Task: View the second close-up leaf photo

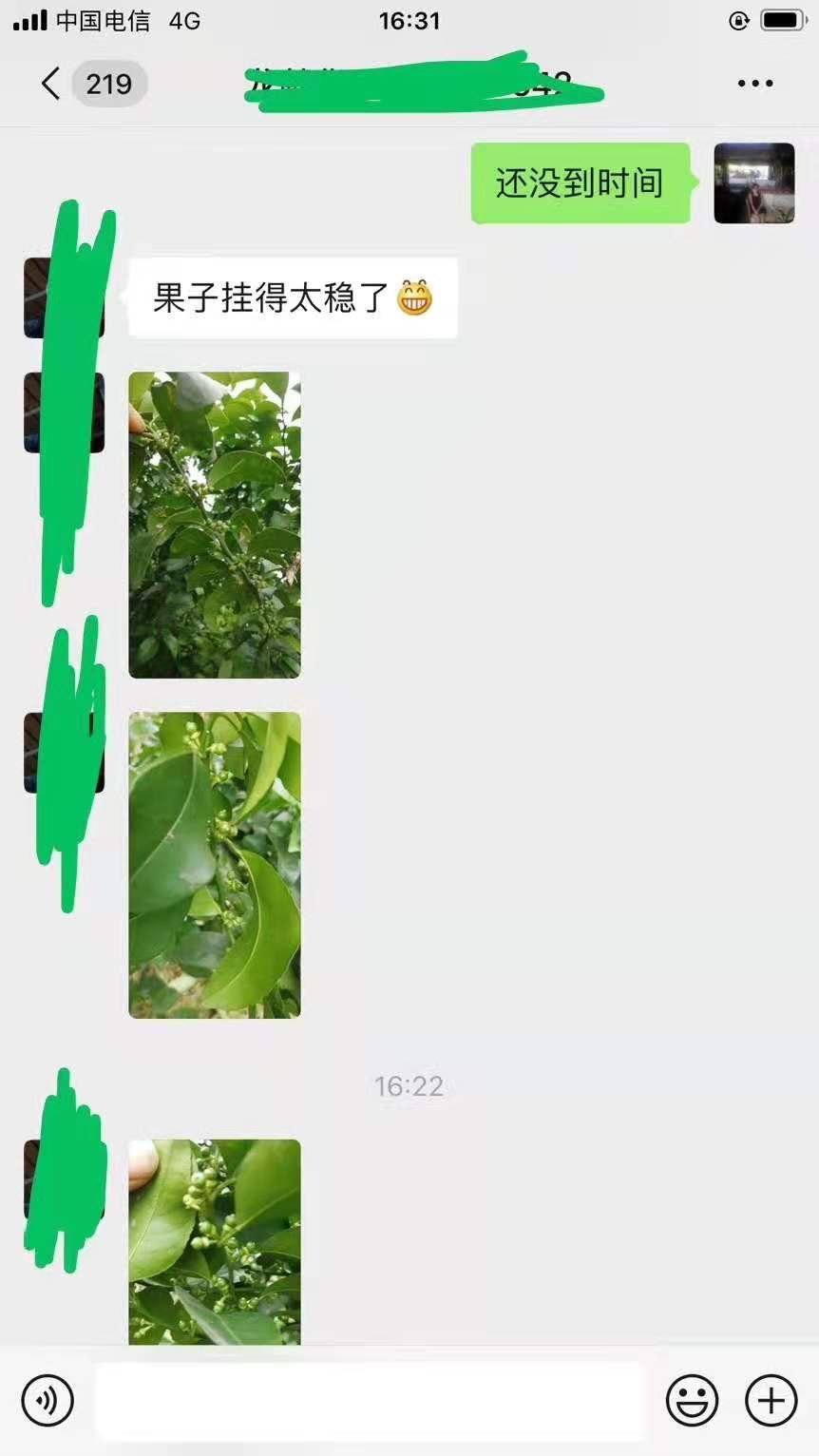Action: (215, 865)
